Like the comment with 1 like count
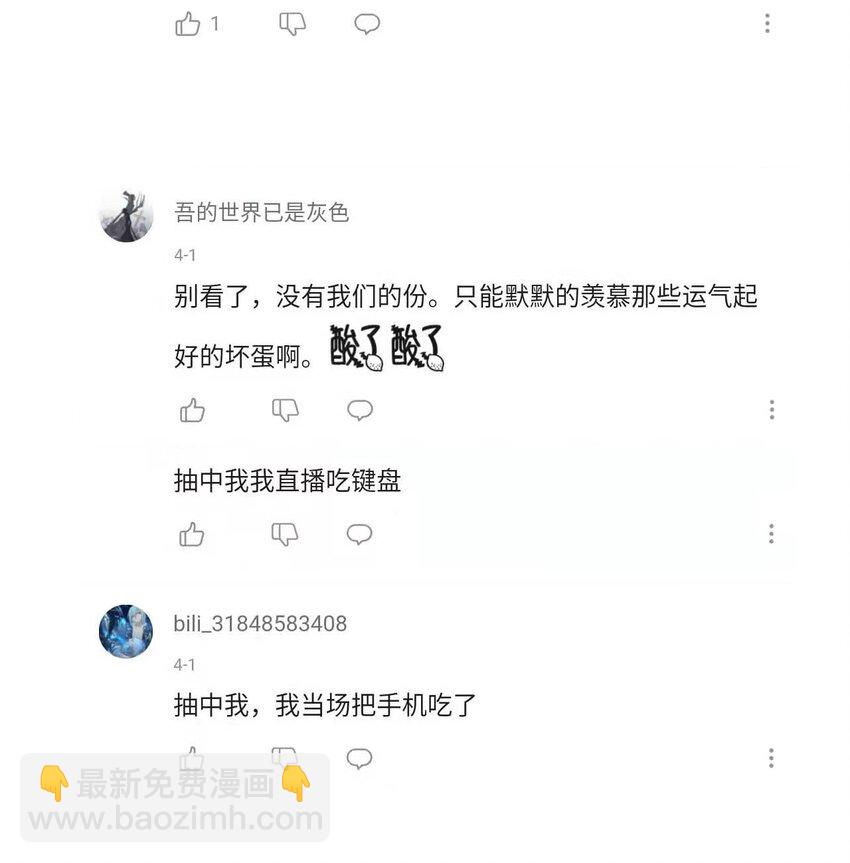Viewport: 850px width, 863px height. tap(190, 24)
